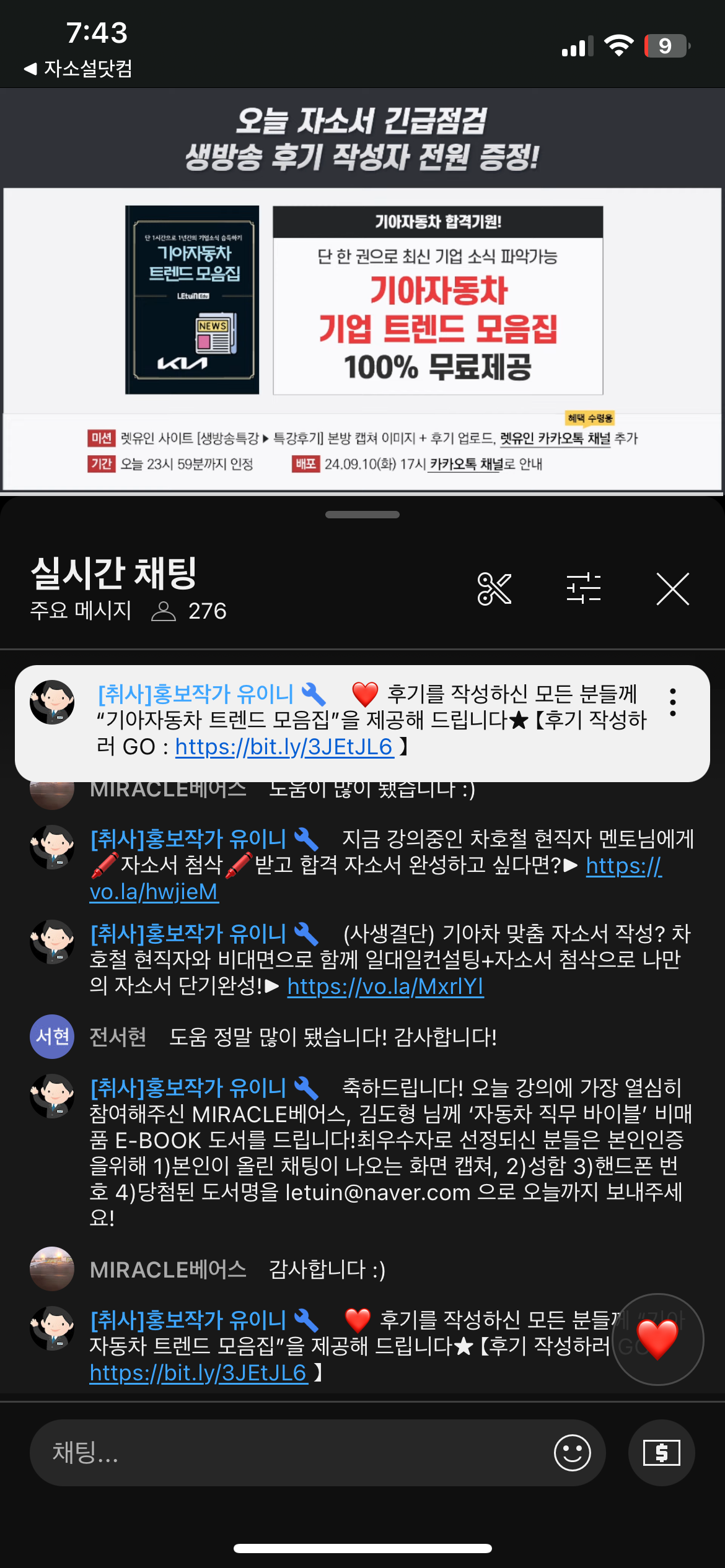Open Super Chat dollar button
Viewport: 725px width, 1568px height.
coord(661,1453)
